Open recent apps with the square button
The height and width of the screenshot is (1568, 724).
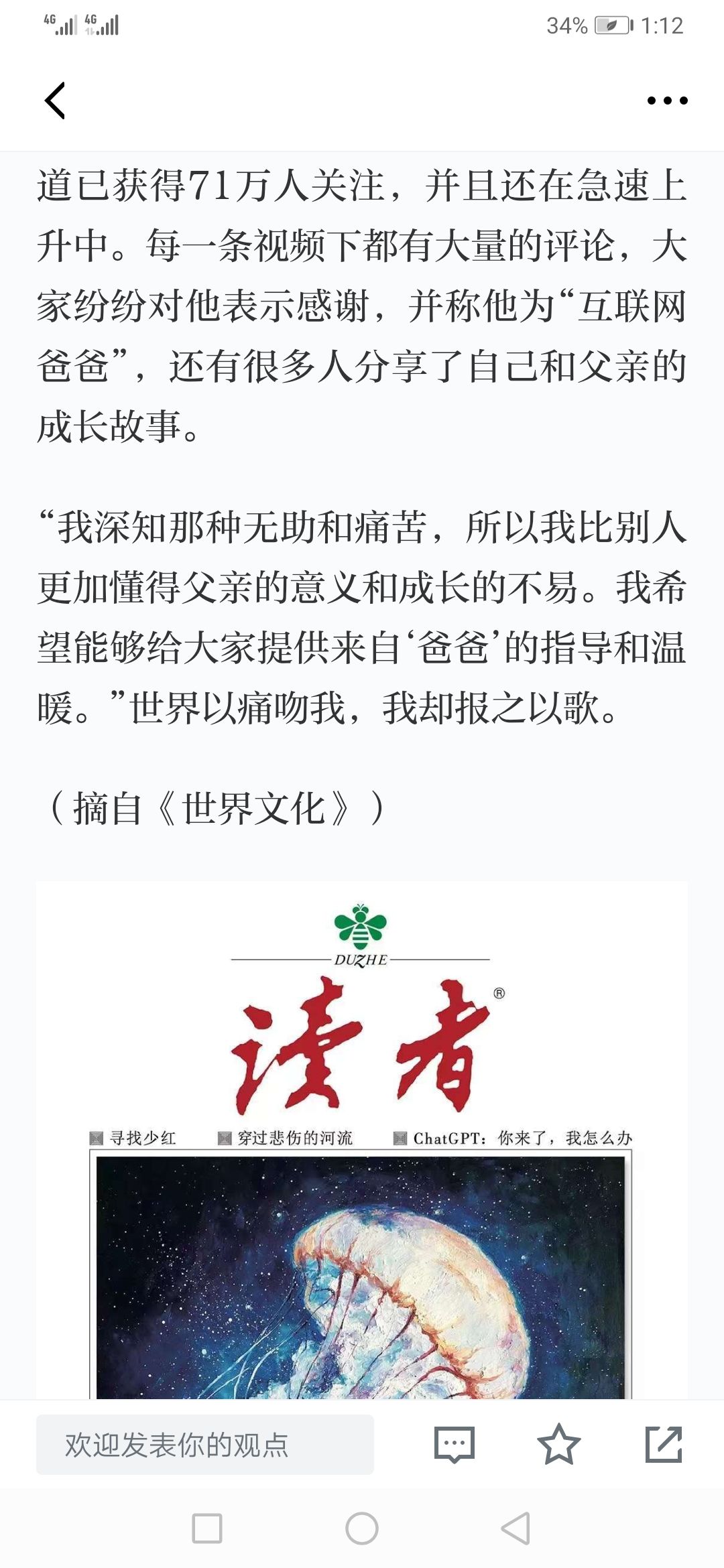207,1528
